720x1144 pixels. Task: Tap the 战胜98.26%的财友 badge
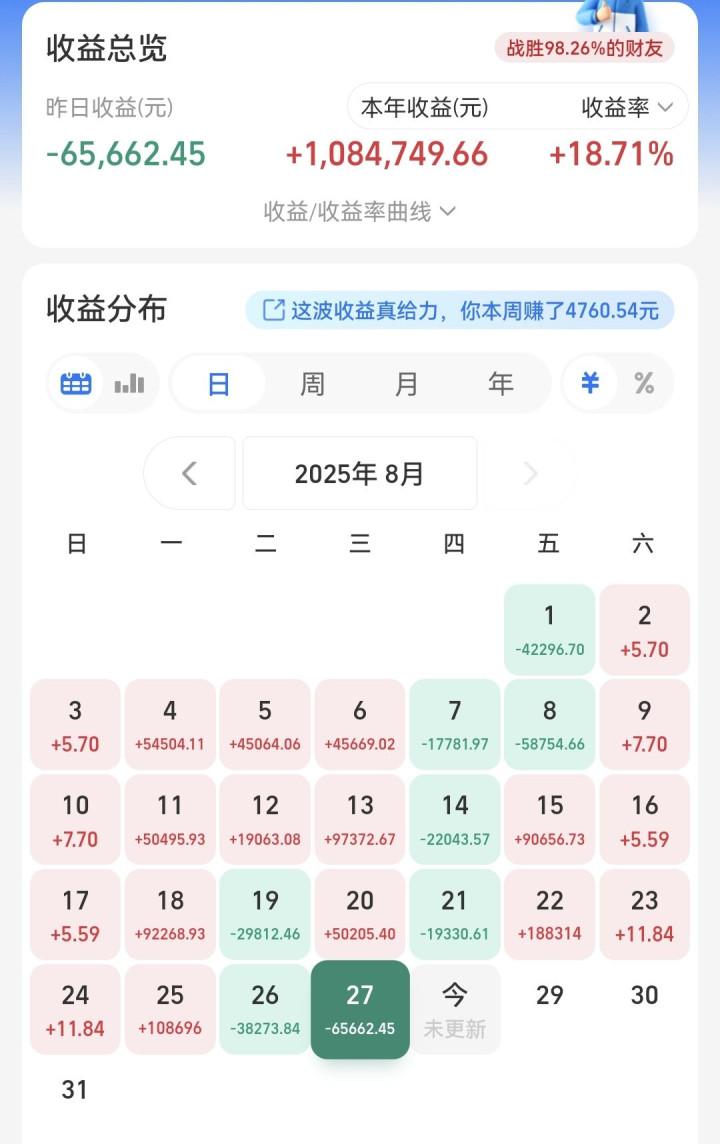coord(585,48)
